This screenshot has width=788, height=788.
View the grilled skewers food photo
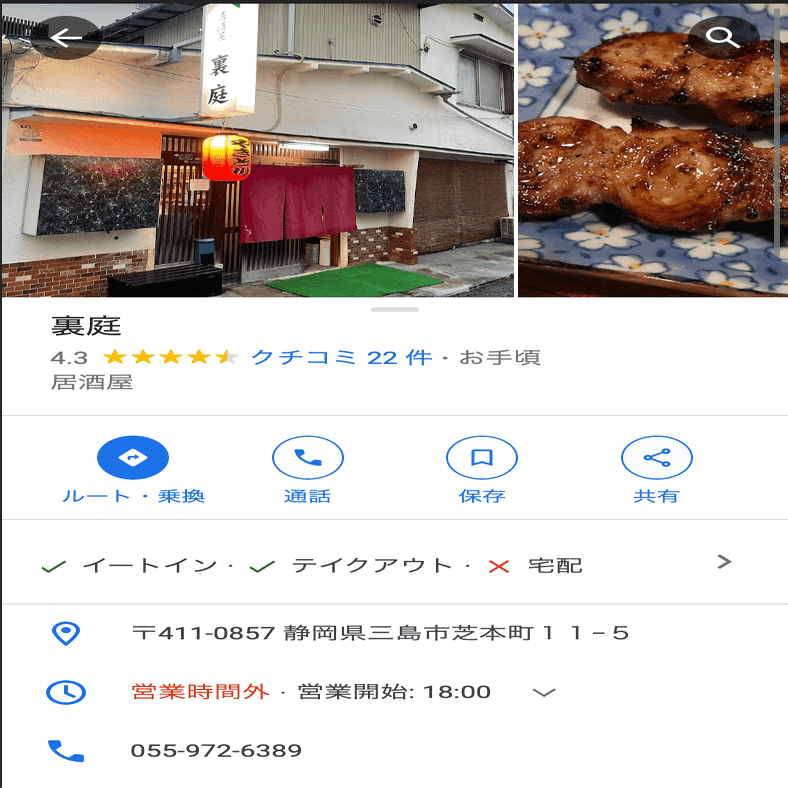[x=650, y=160]
